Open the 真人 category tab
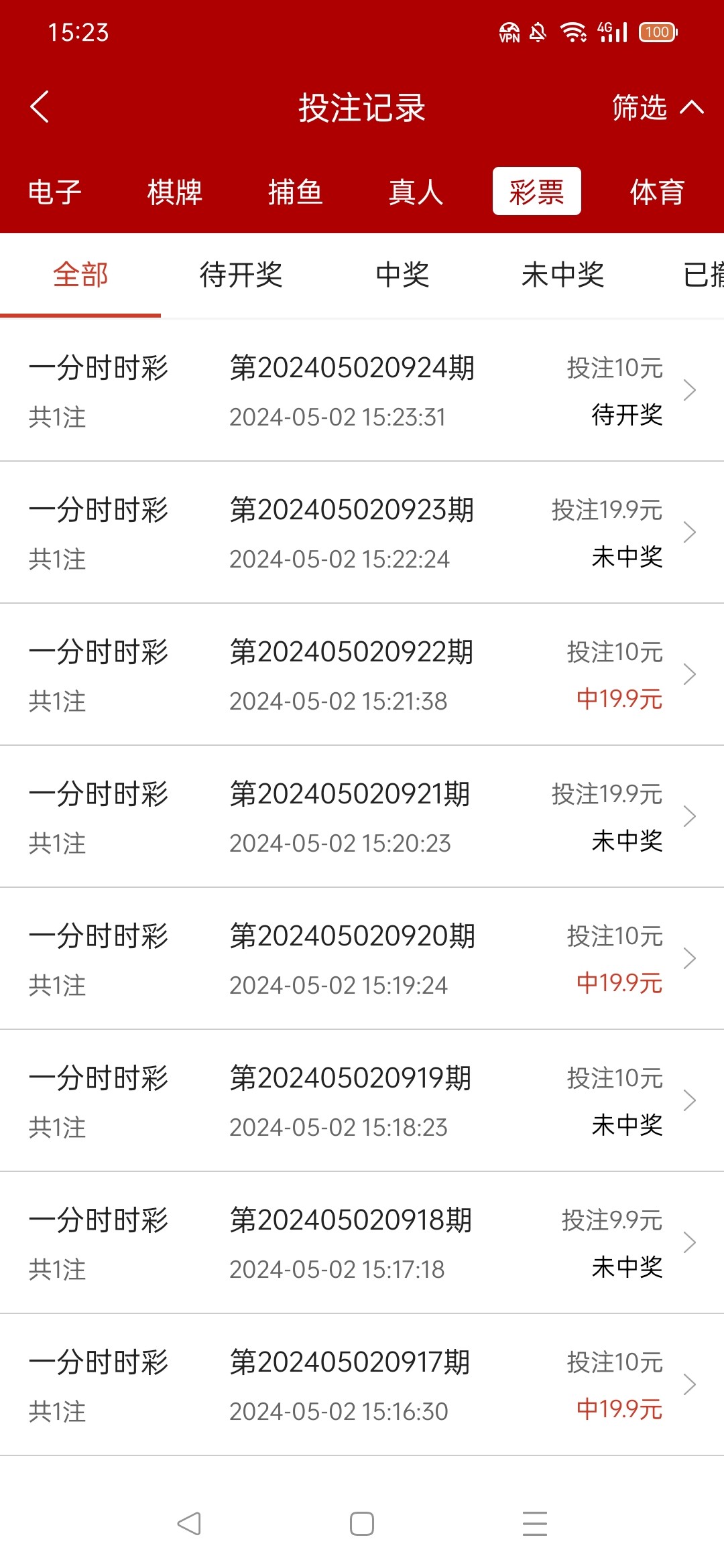This screenshot has width=724, height=1568. (416, 192)
